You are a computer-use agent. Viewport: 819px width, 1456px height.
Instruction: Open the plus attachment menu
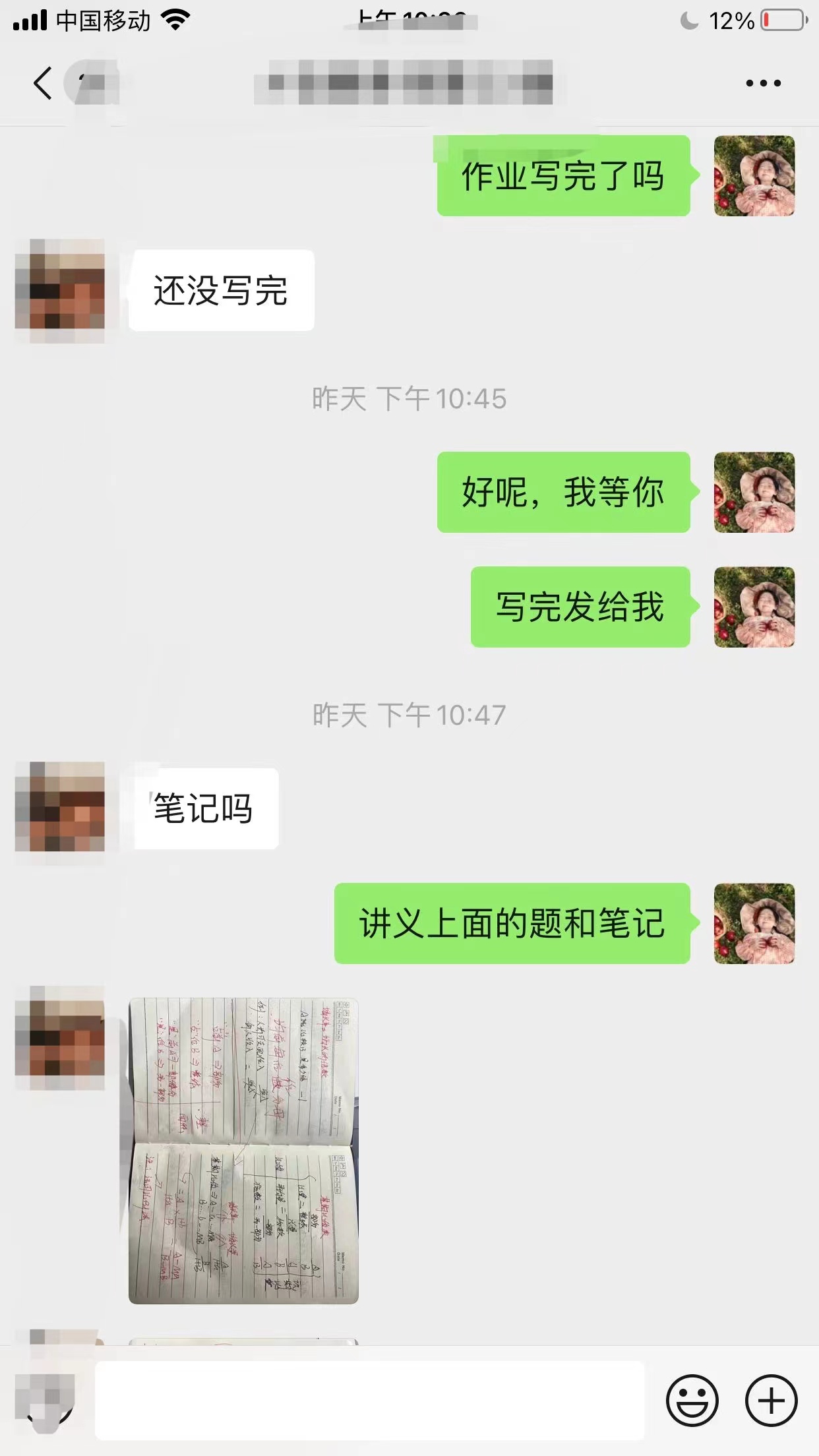point(771,1401)
